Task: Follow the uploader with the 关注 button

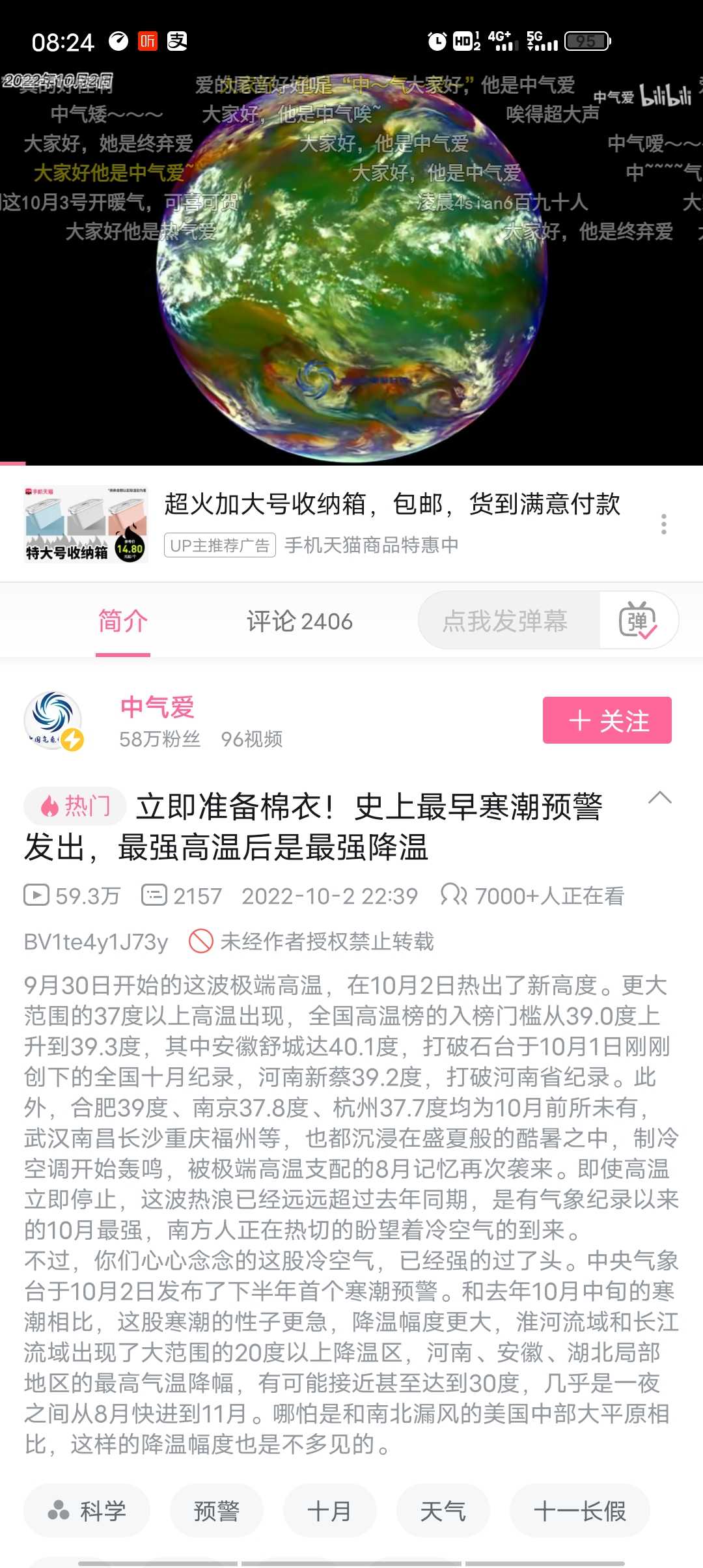Action: click(607, 720)
